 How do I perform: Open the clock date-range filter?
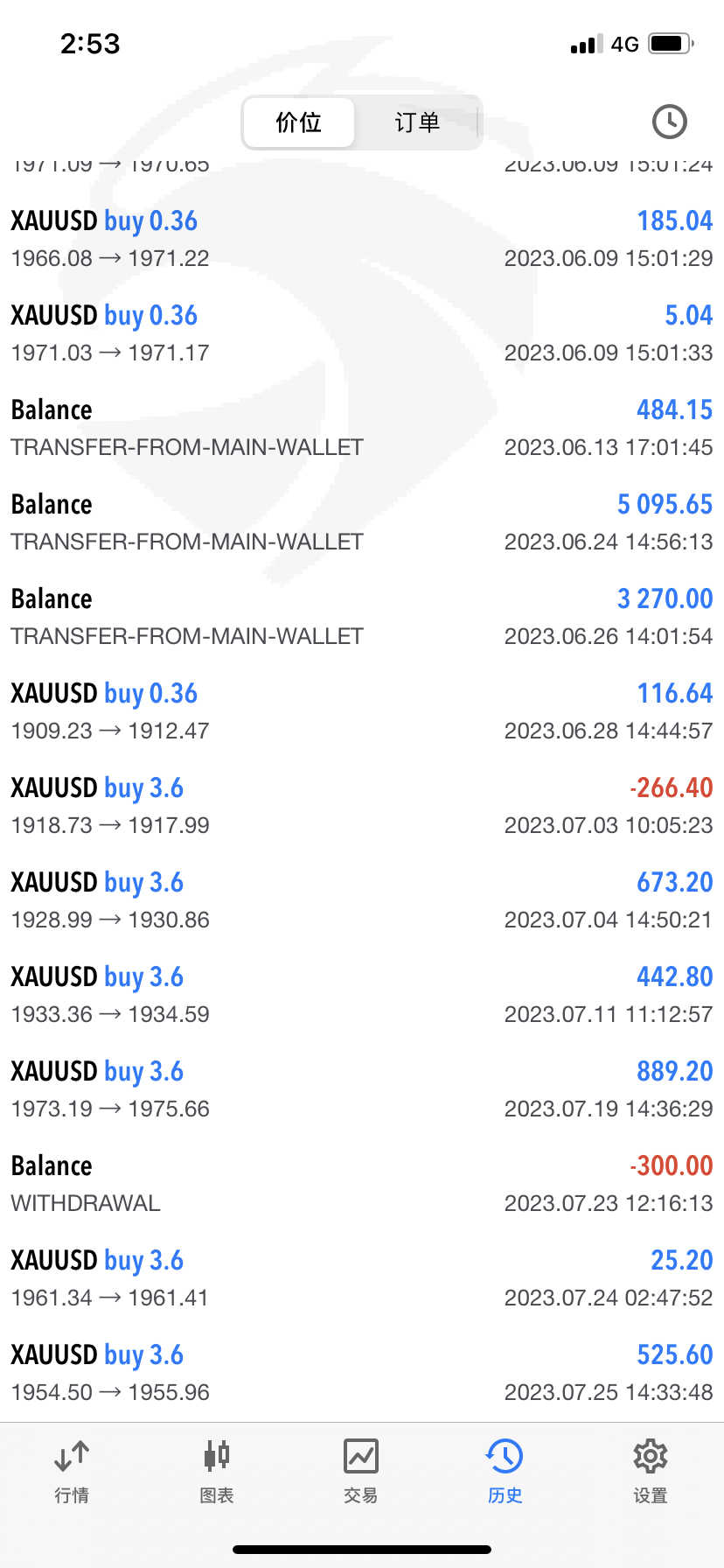pos(669,122)
